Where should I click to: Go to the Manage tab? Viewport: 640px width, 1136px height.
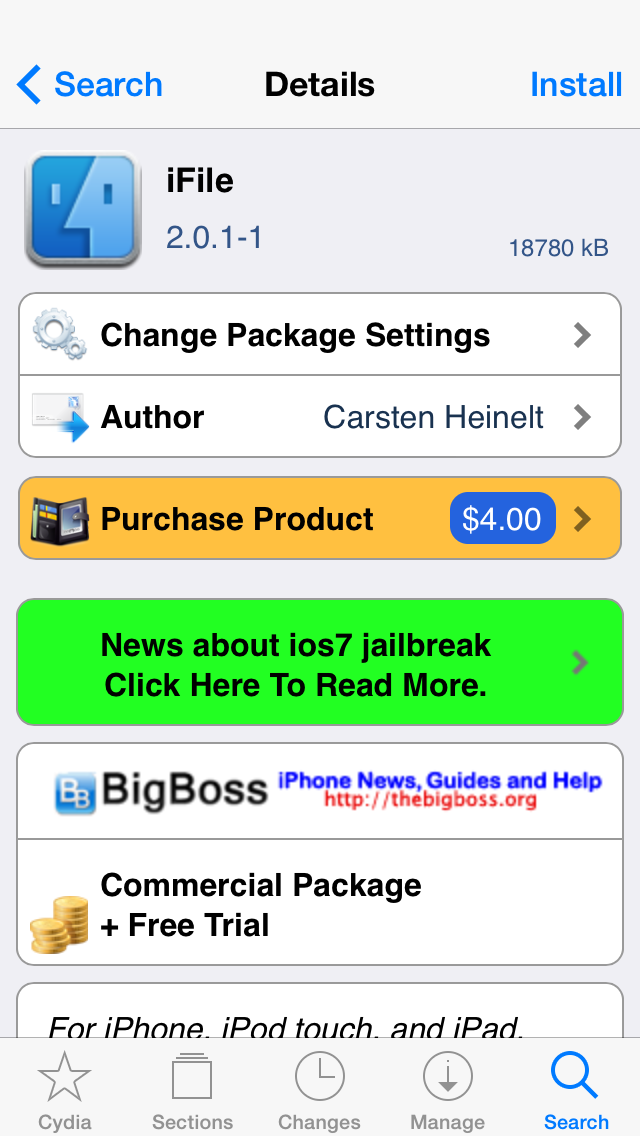tap(448, 1090)
